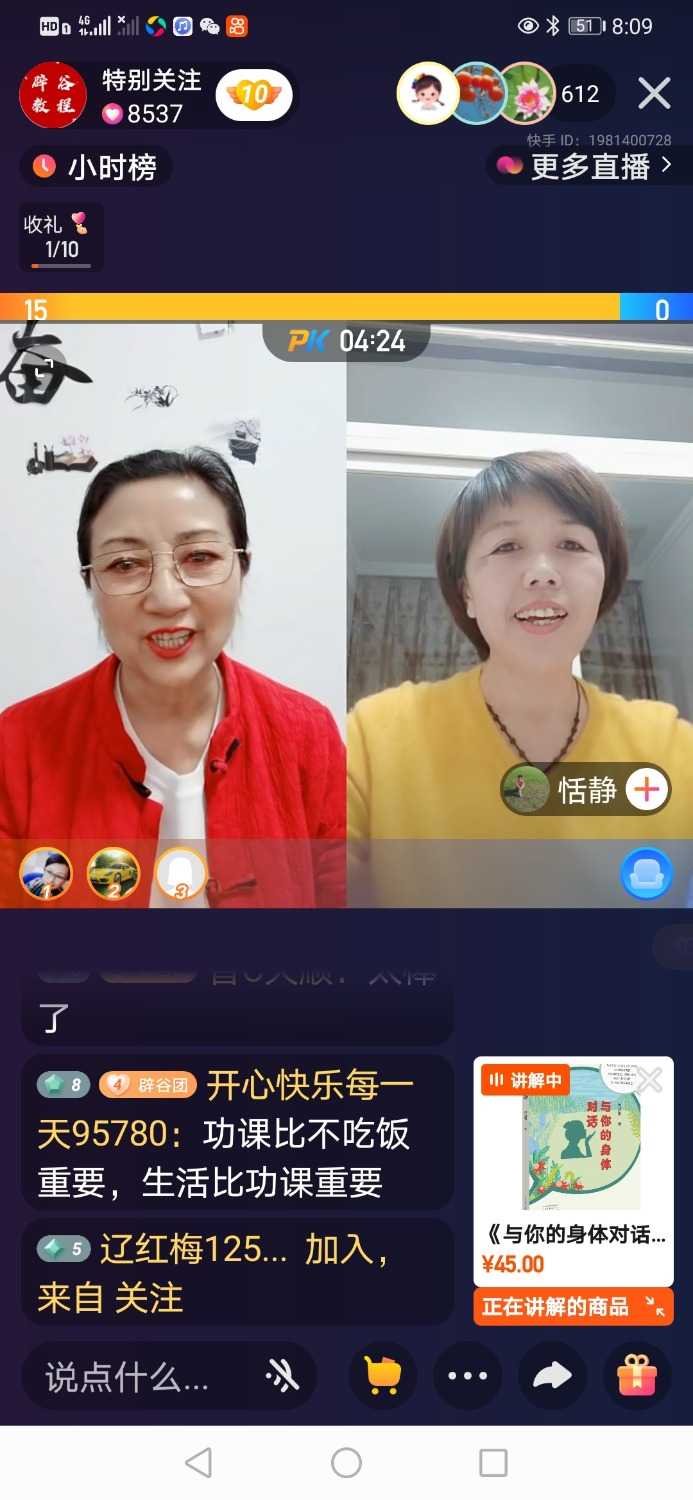The image size is (693, 1500).
Task: Open the shopping cart
Action: click(x=382, y=1377)
